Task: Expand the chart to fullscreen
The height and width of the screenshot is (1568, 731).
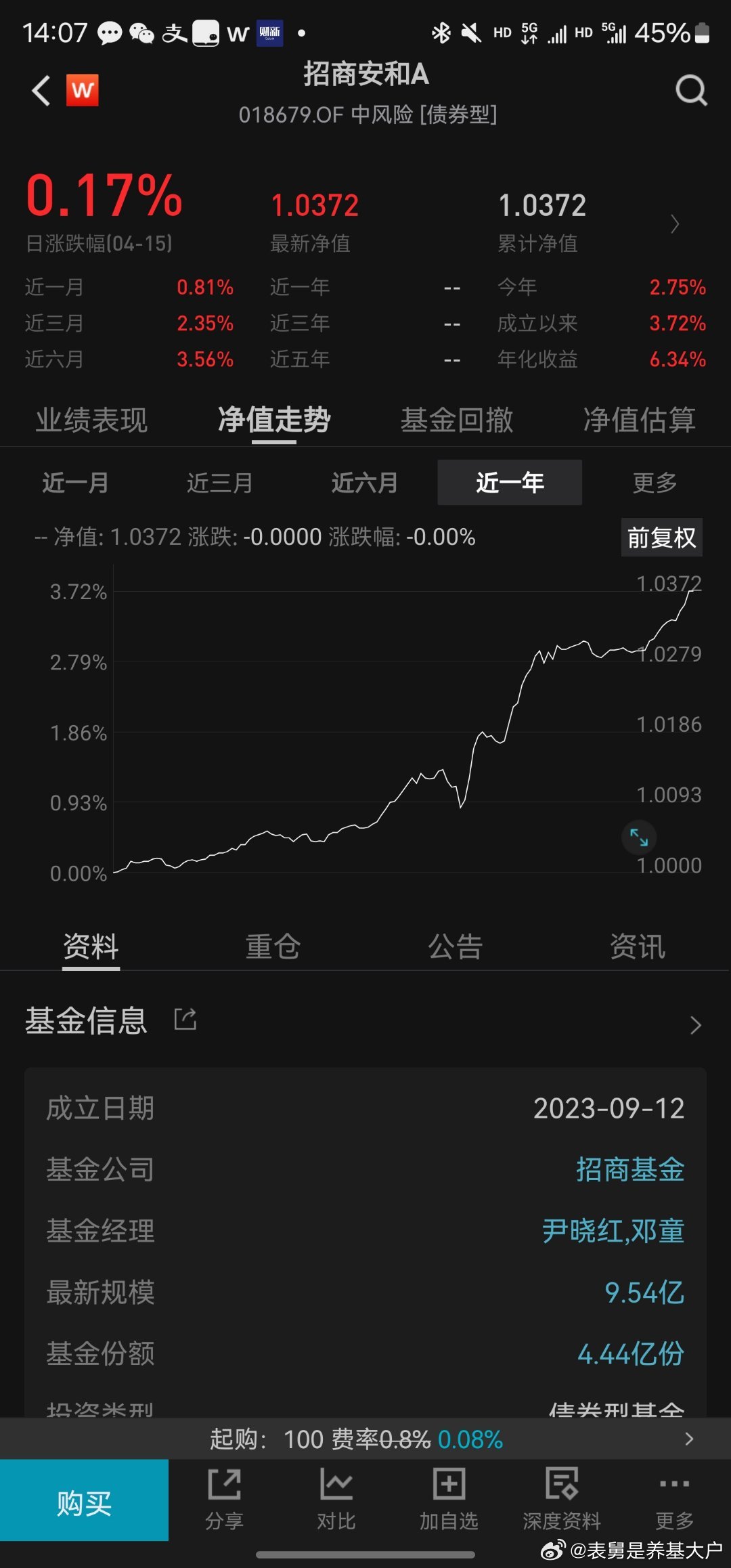Action: click(639, 837)
